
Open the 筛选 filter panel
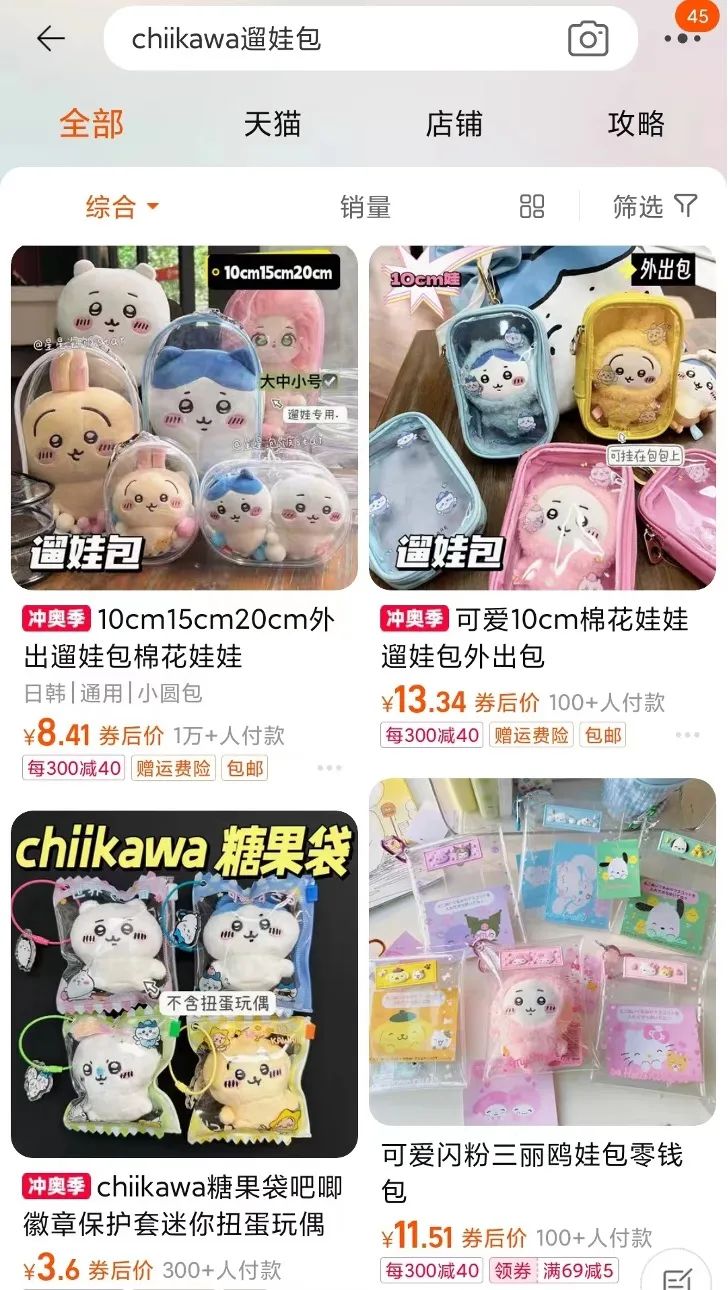coord(655,207)
